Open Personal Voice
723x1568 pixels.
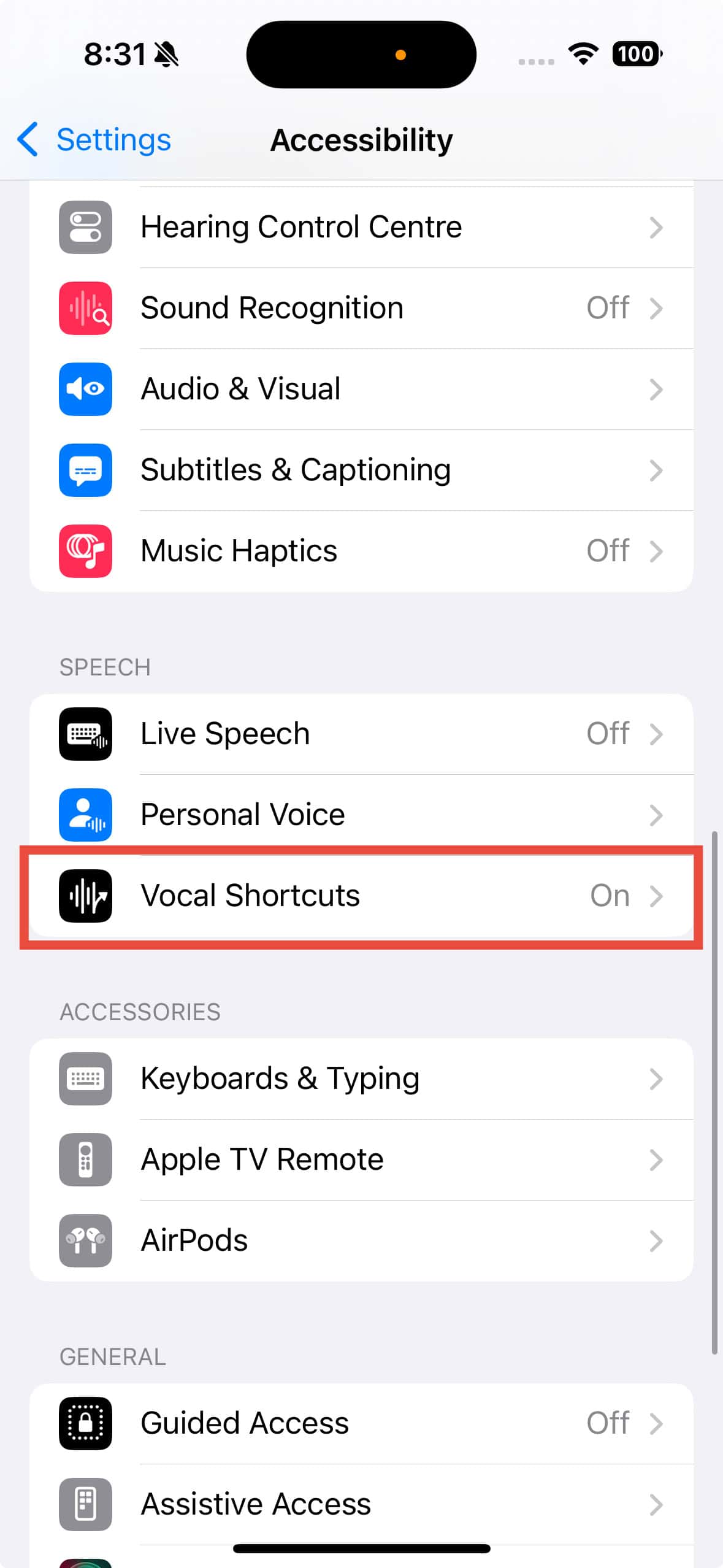[x=361, y=815]
